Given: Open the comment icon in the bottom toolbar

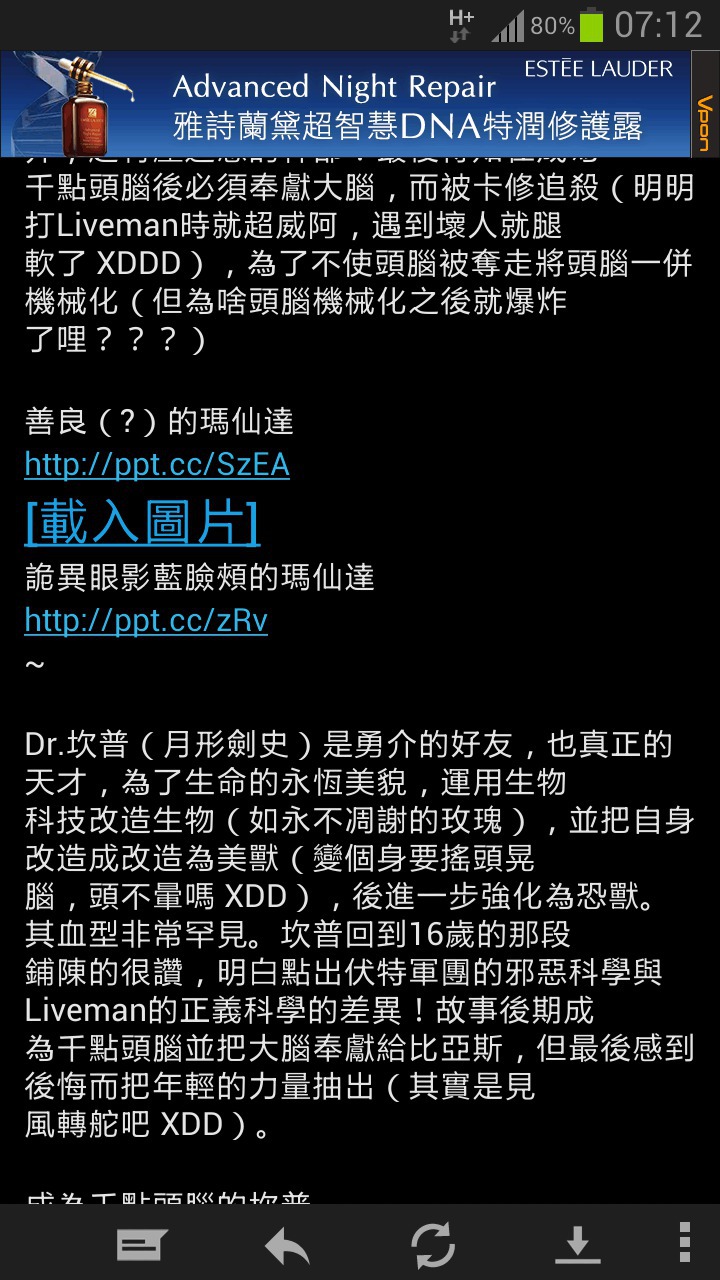Looking at the screenshot, I should (x=142, y=1245).
